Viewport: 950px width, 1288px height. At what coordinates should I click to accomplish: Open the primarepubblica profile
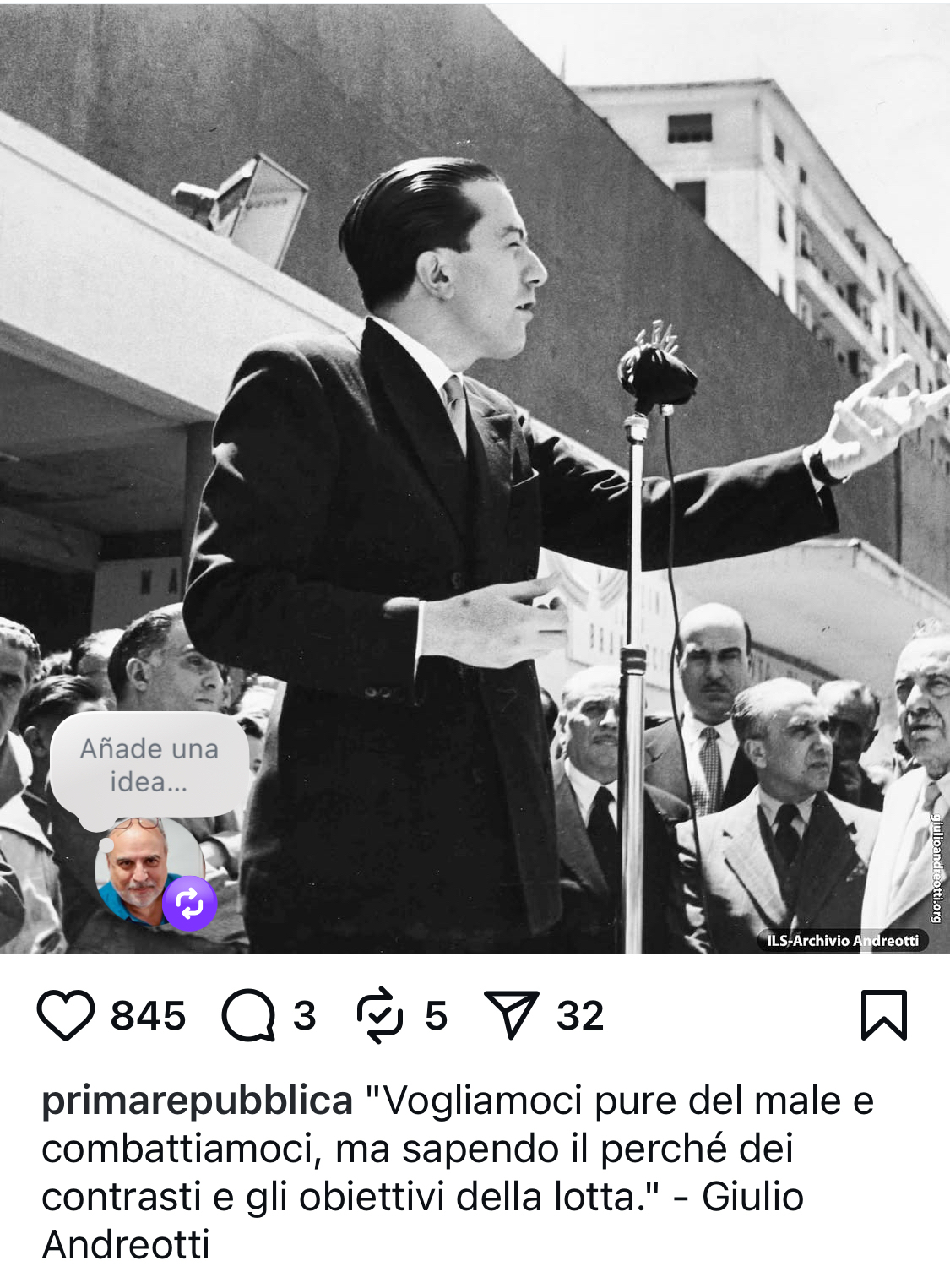197,1101
